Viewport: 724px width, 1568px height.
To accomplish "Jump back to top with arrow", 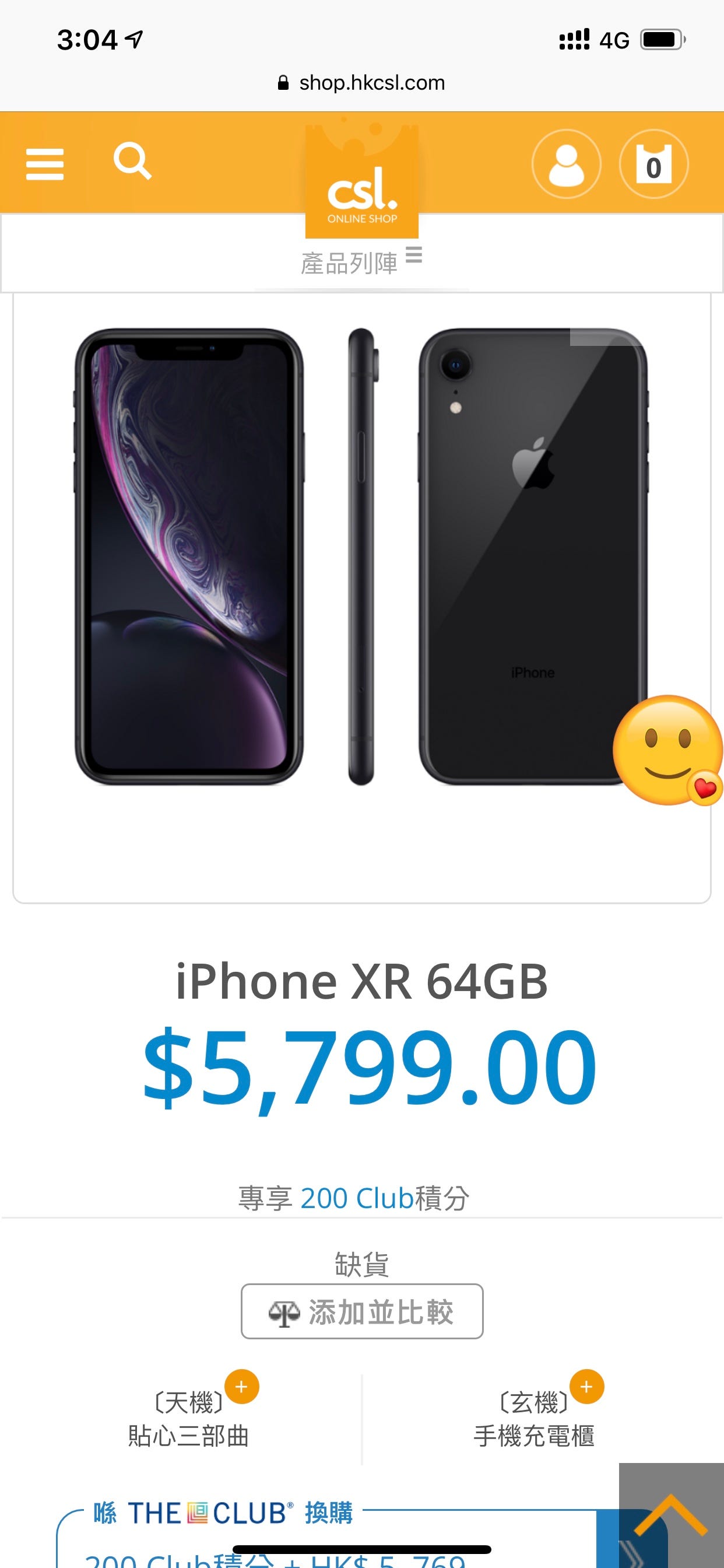I will point(671,1515).
